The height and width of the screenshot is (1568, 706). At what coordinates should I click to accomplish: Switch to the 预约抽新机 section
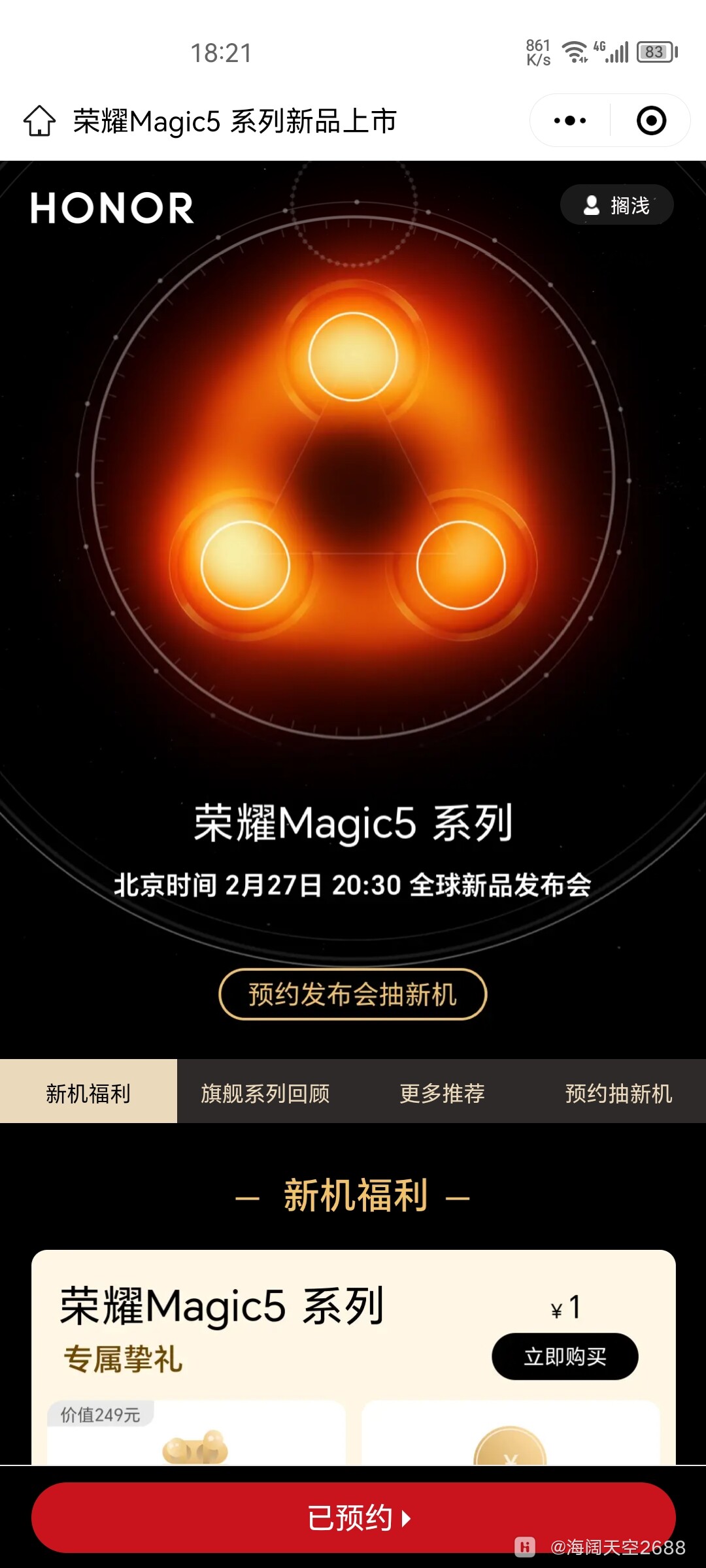coord(618,1092)
